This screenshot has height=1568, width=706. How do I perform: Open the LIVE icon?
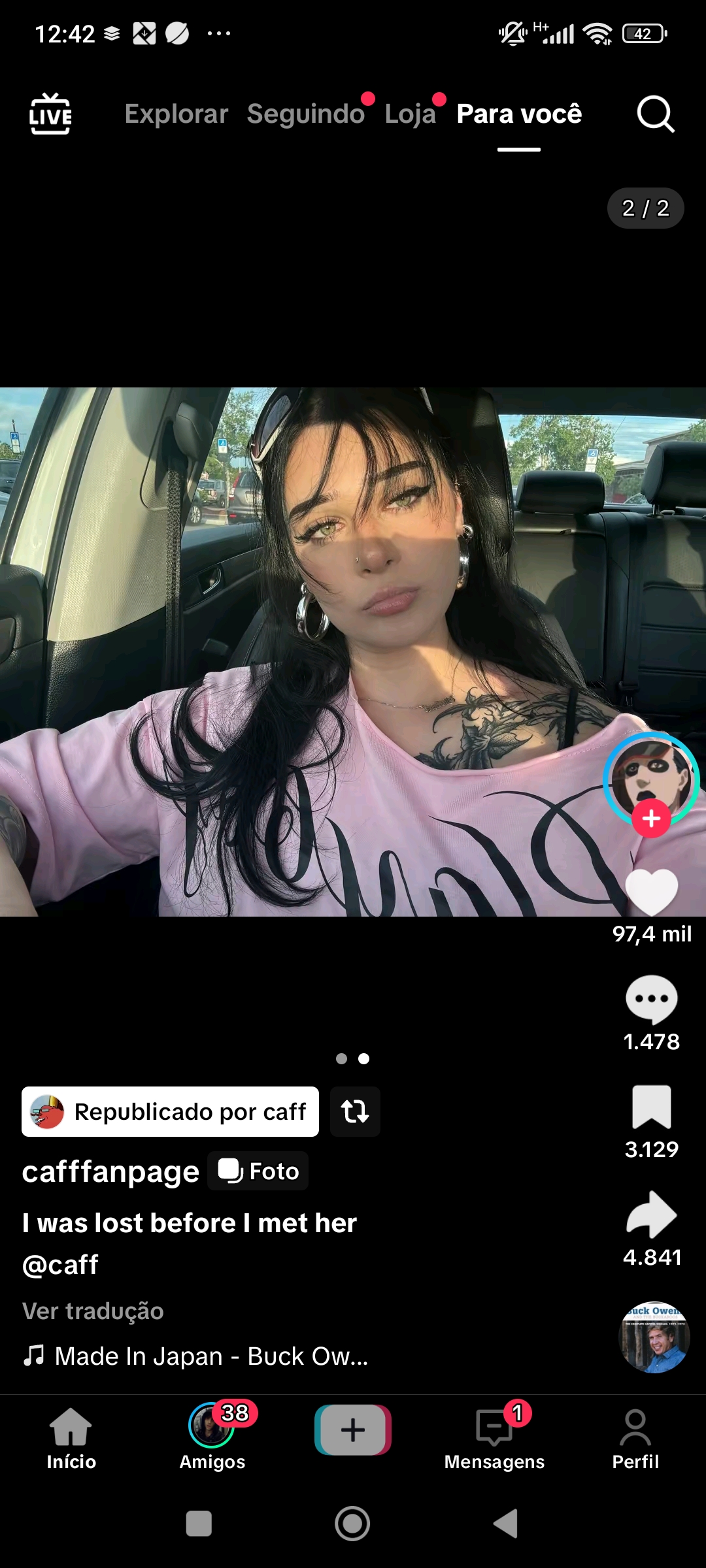click(50, 114)
